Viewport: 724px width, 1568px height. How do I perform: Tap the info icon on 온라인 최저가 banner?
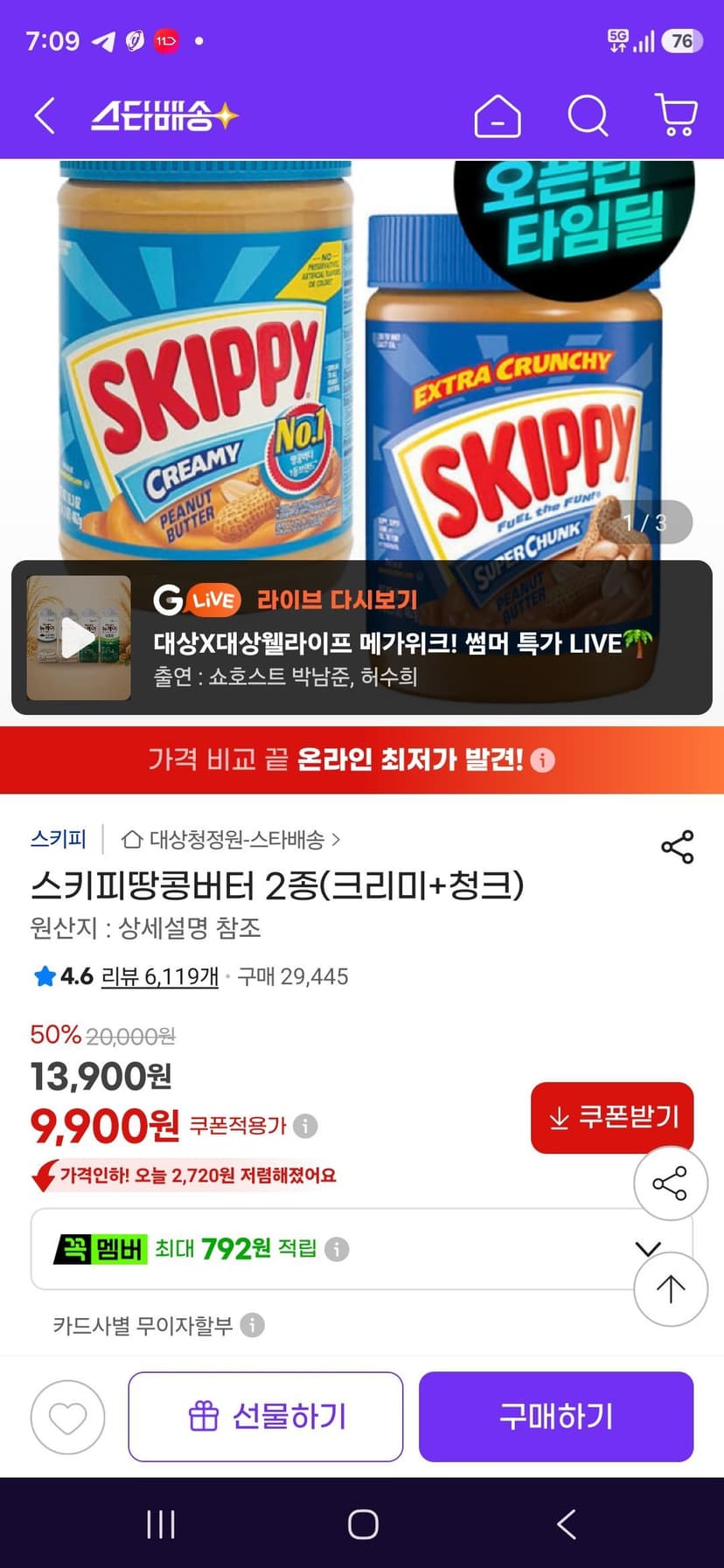pyautogui.click(x=542, y=760)
